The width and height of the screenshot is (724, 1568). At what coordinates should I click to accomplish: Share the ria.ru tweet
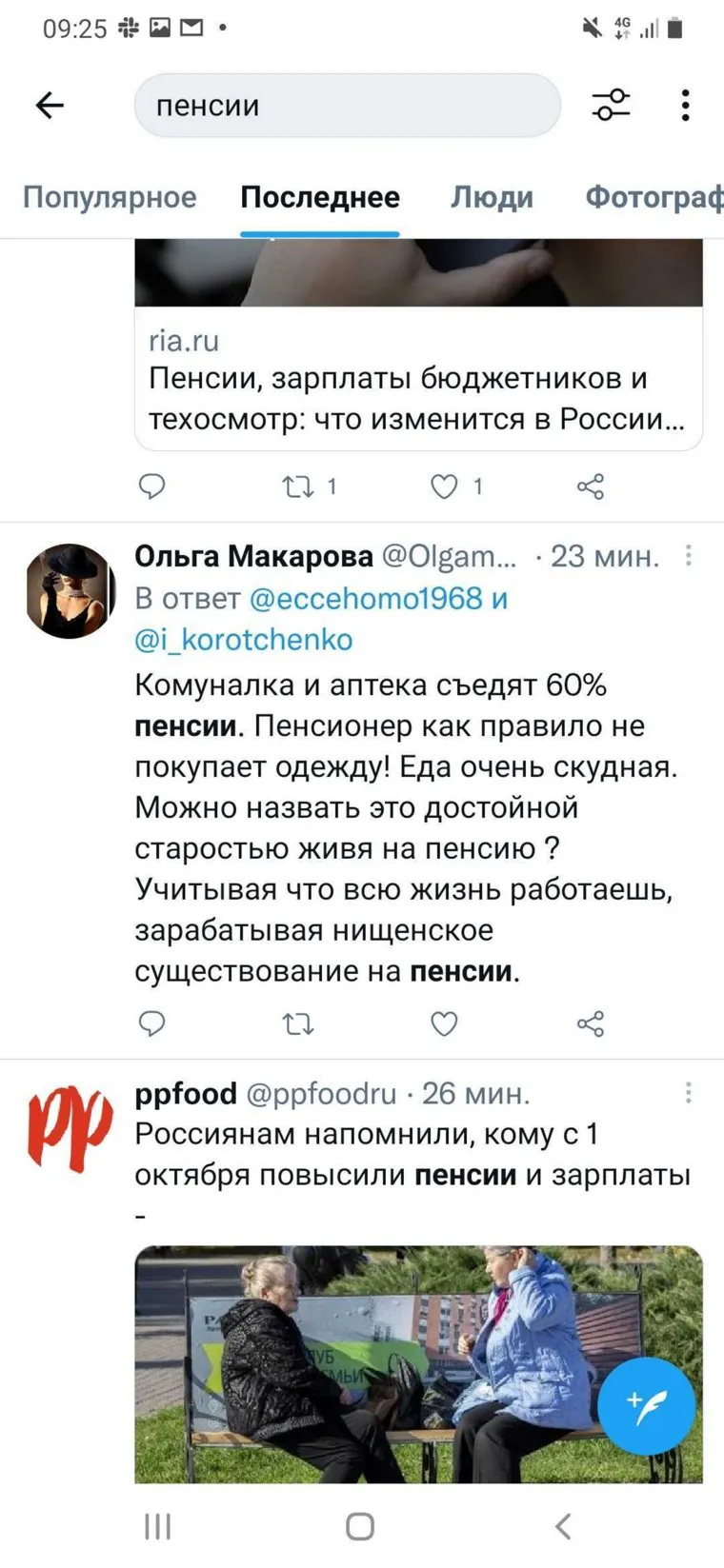591,486
